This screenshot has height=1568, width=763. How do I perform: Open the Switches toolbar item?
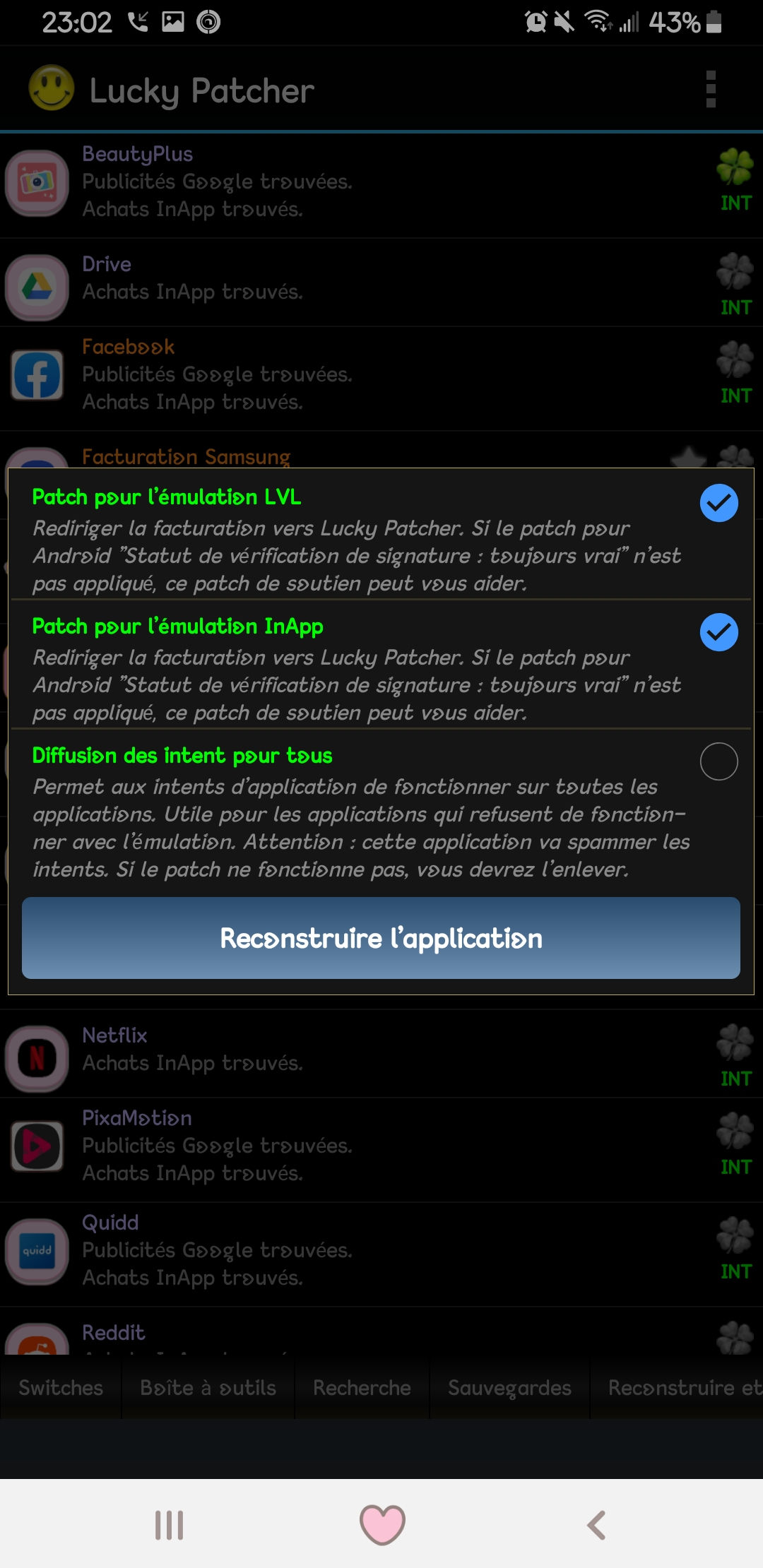tap(61, 1388)
